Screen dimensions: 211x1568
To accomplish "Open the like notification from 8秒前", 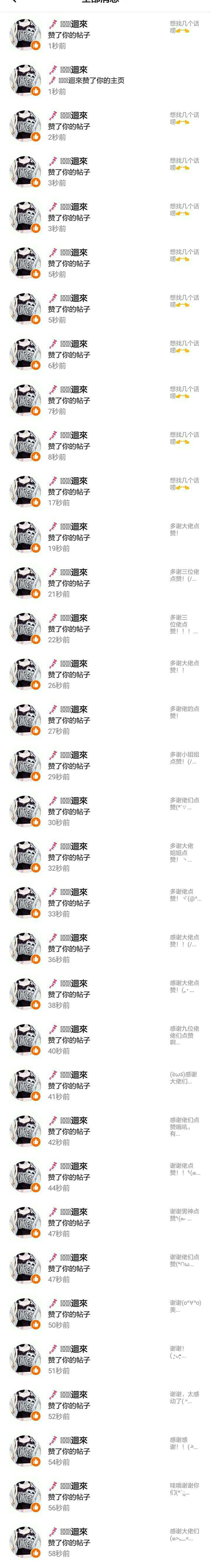I will [105, 445].
